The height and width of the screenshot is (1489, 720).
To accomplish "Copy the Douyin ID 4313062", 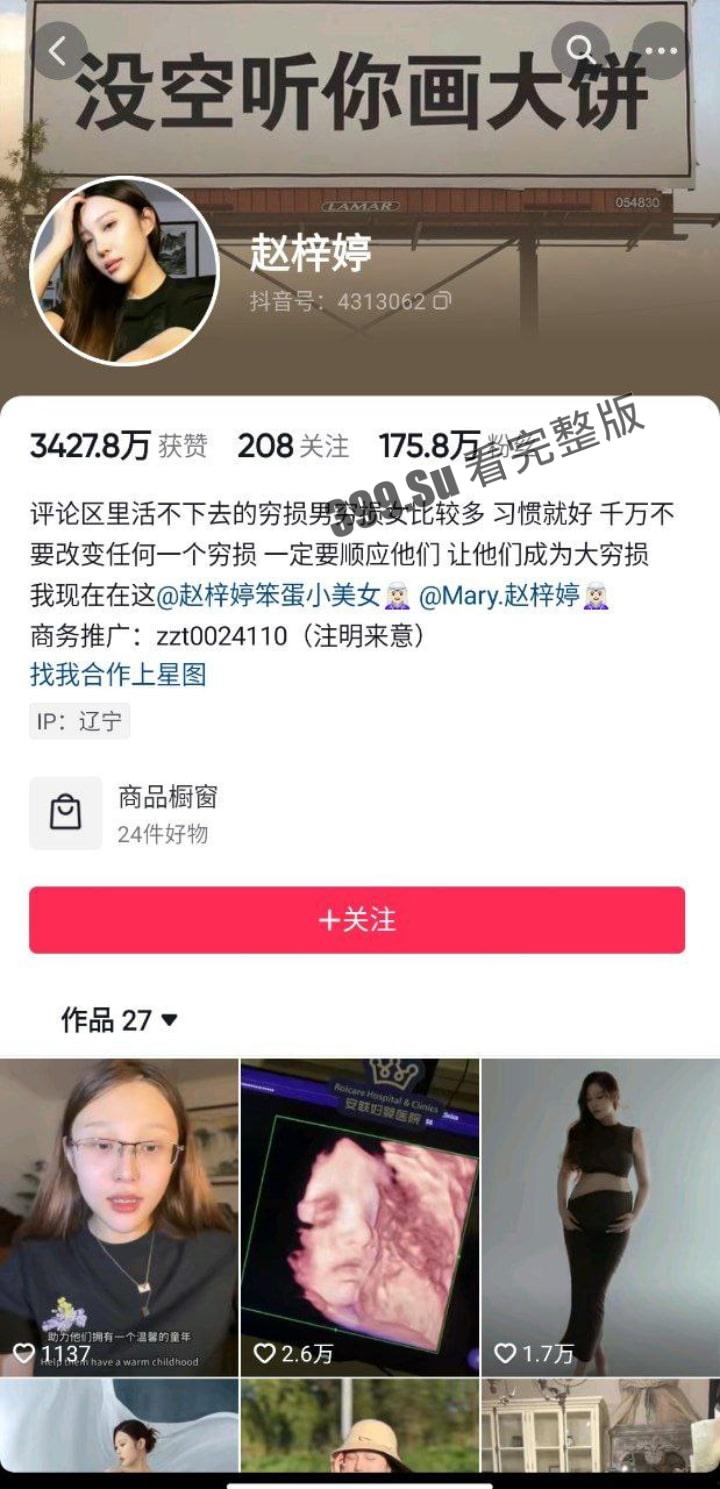I will click(441, 301).
